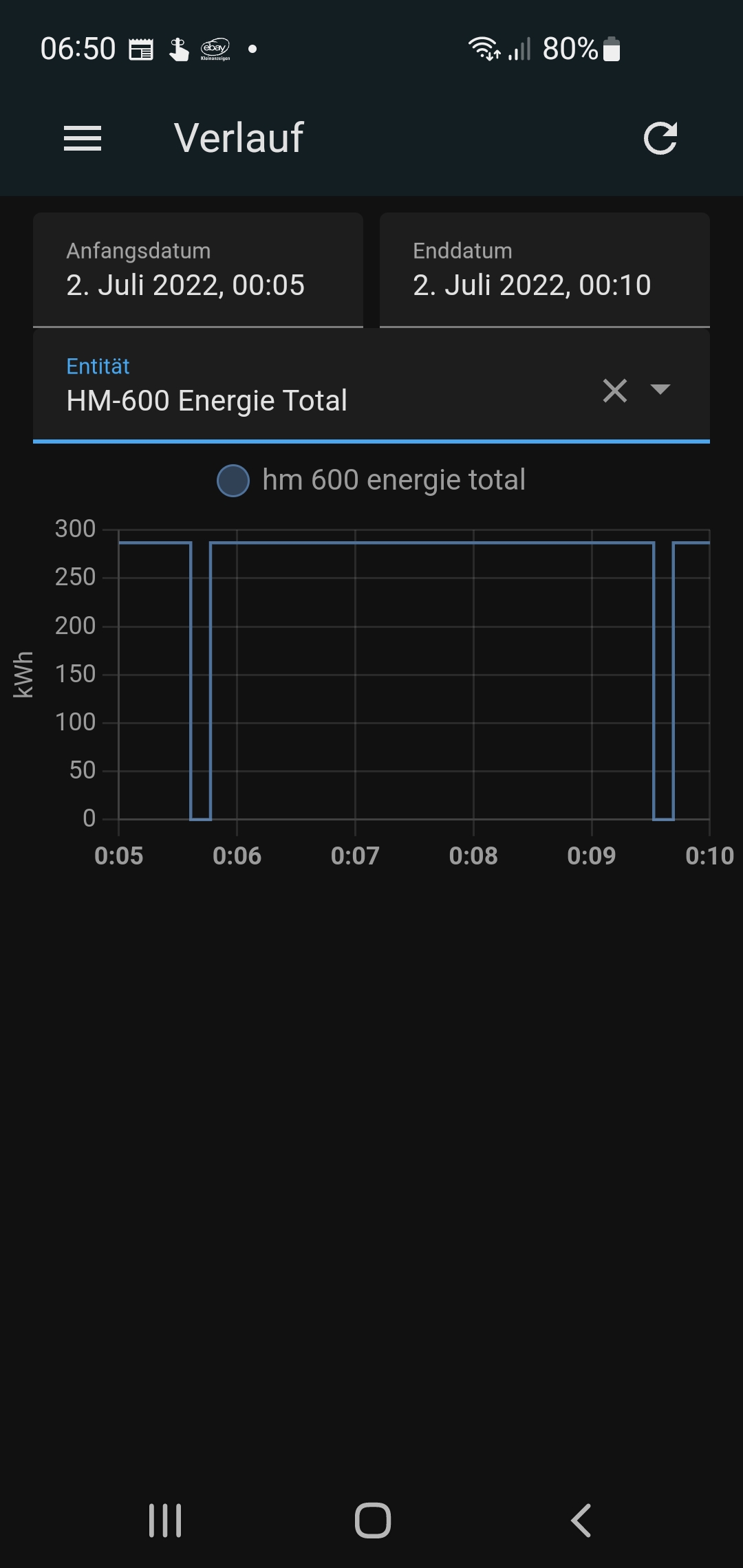Tap the Verlauf title in the app bar

(x=237, y=138)
